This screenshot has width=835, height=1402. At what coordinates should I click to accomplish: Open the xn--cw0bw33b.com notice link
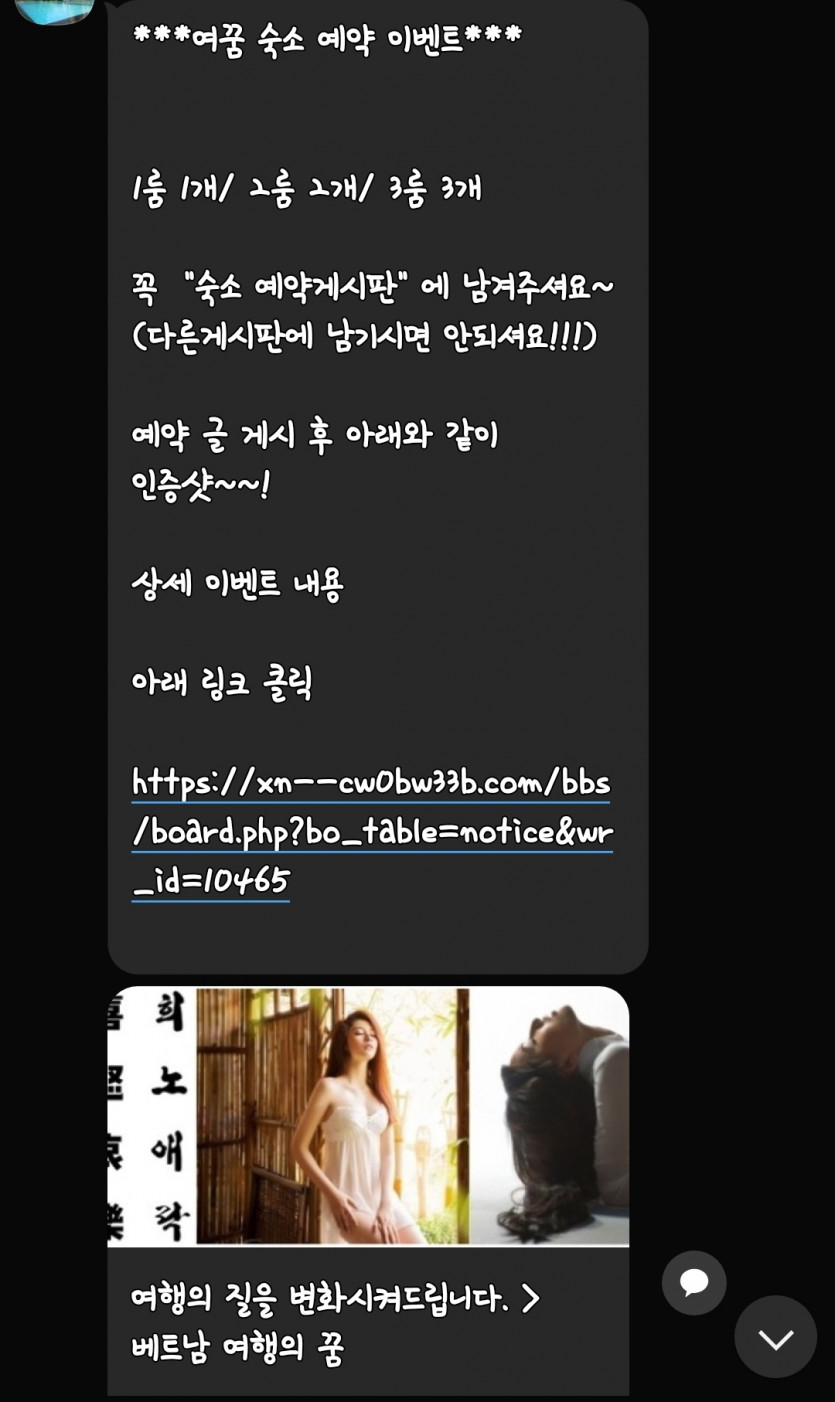[x=371, y=832]
